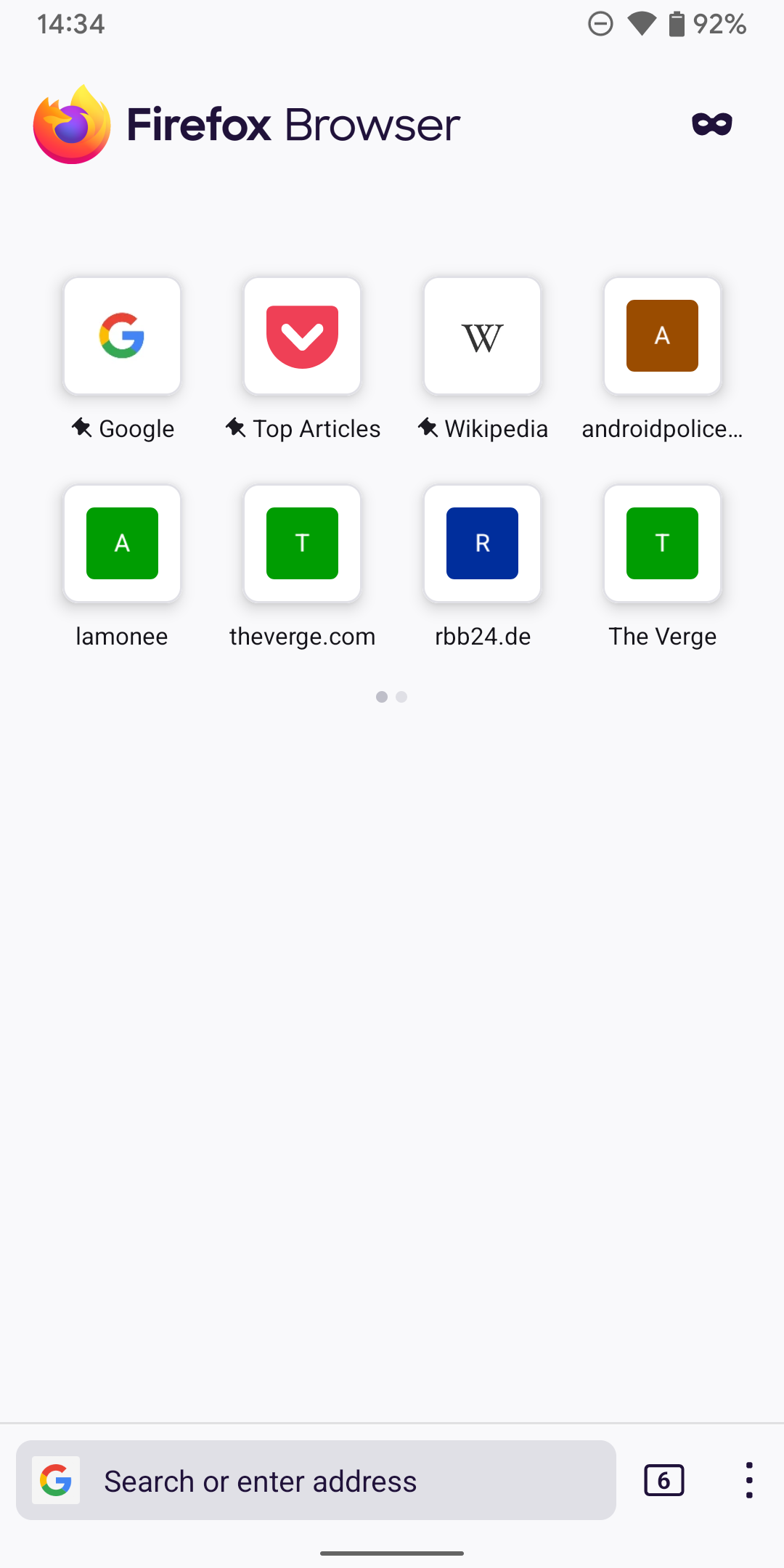Tap the pinned marker beside Google

[82, 428]
